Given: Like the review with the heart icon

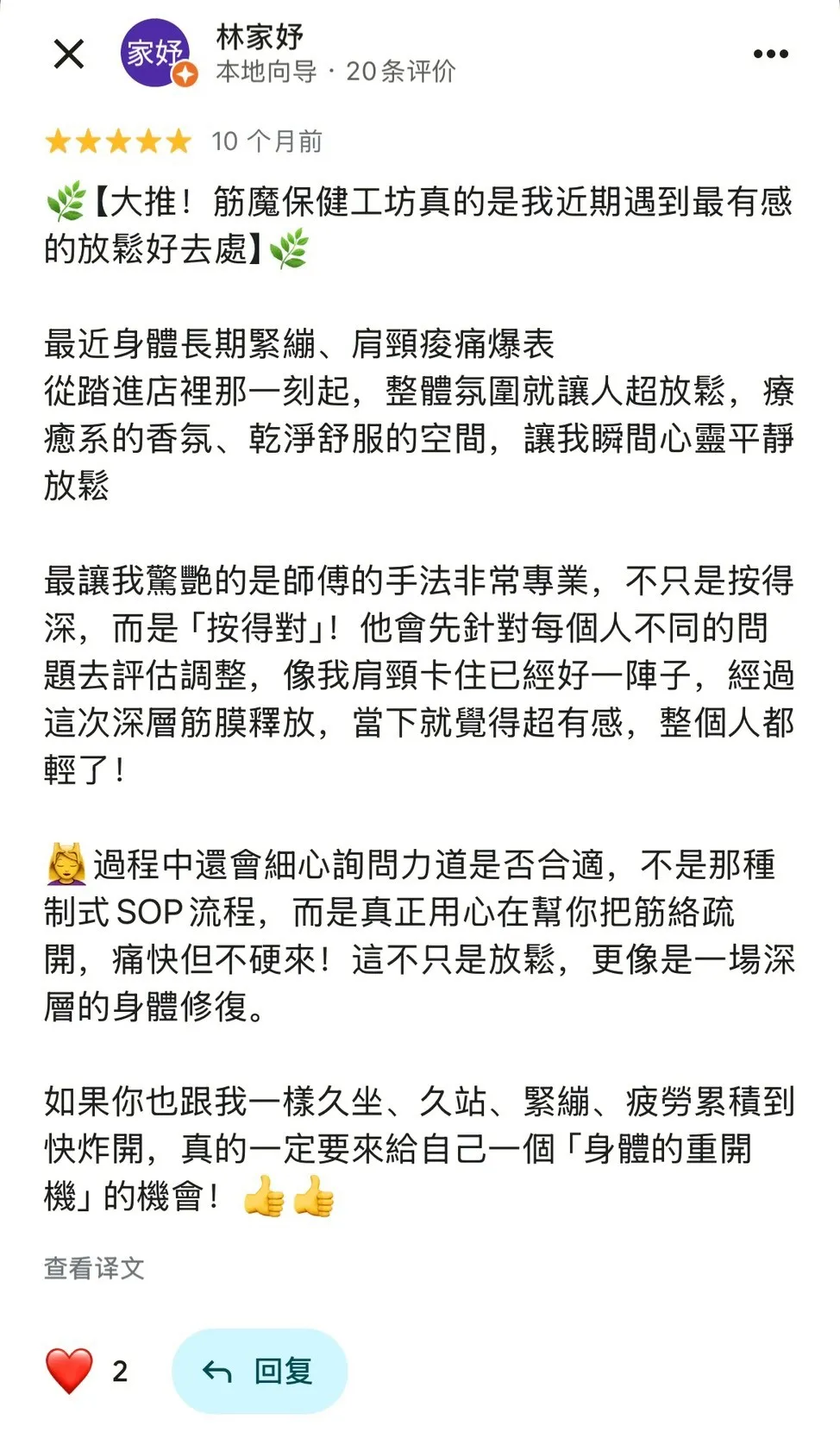Looking at the screenshot, I should [69, 1370].
